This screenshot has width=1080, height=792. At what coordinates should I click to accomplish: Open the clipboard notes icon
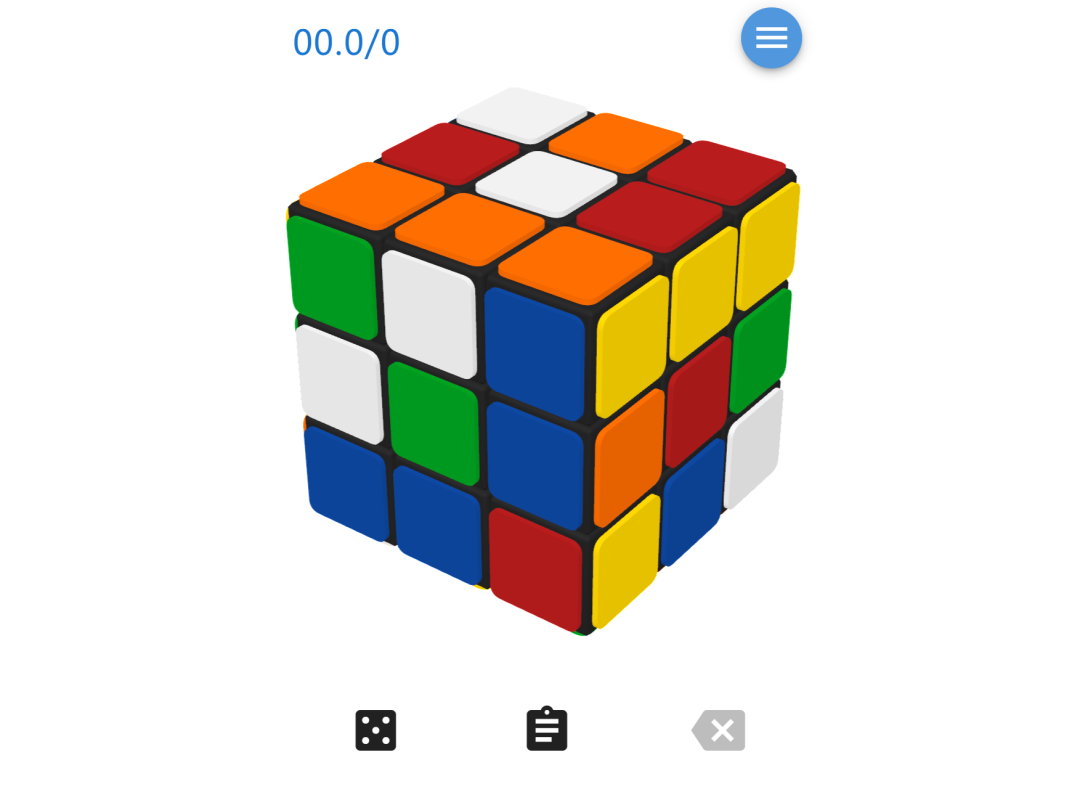click(x=547, y=729)
